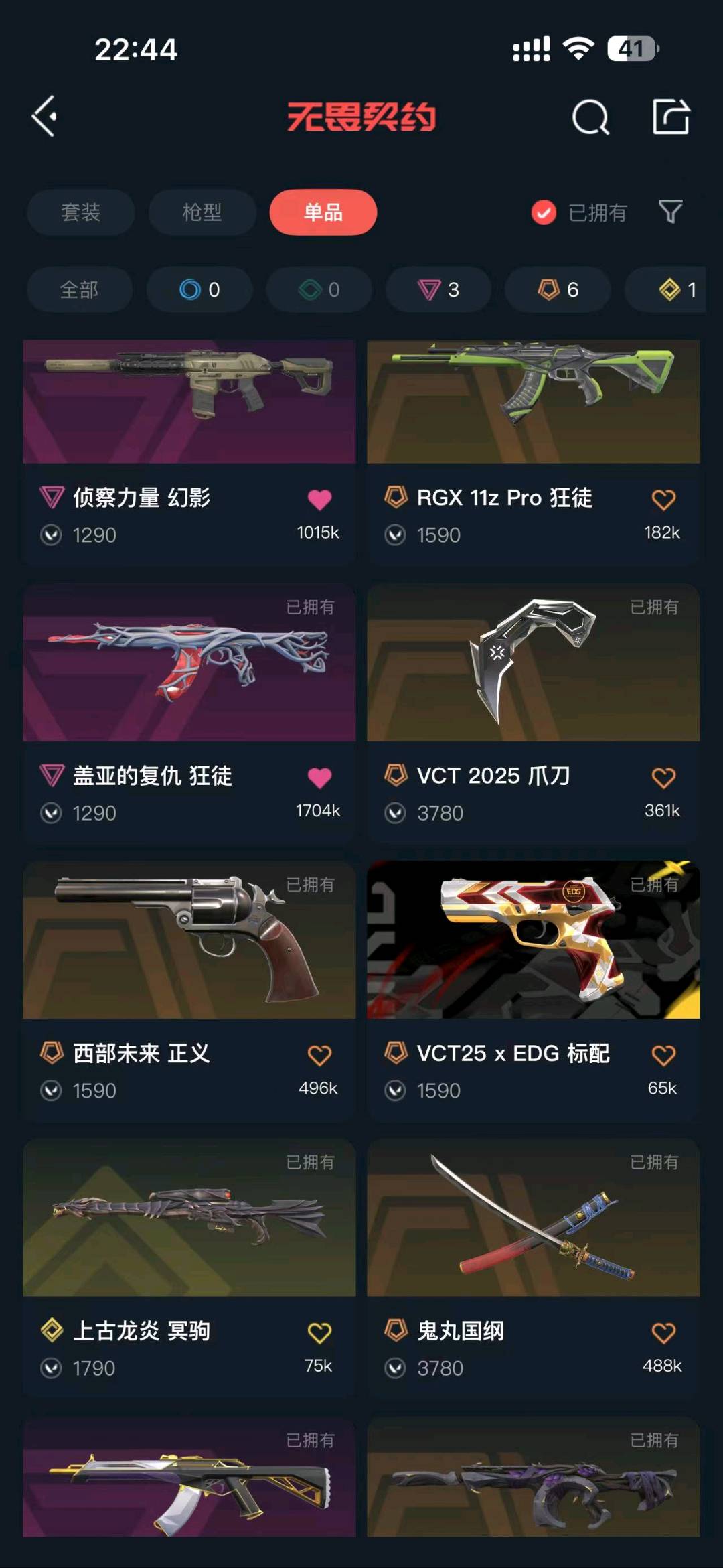Select the 全部 rarity chip
The height and width of the screenshot is (1568, 723).
[x=79, y=289]
